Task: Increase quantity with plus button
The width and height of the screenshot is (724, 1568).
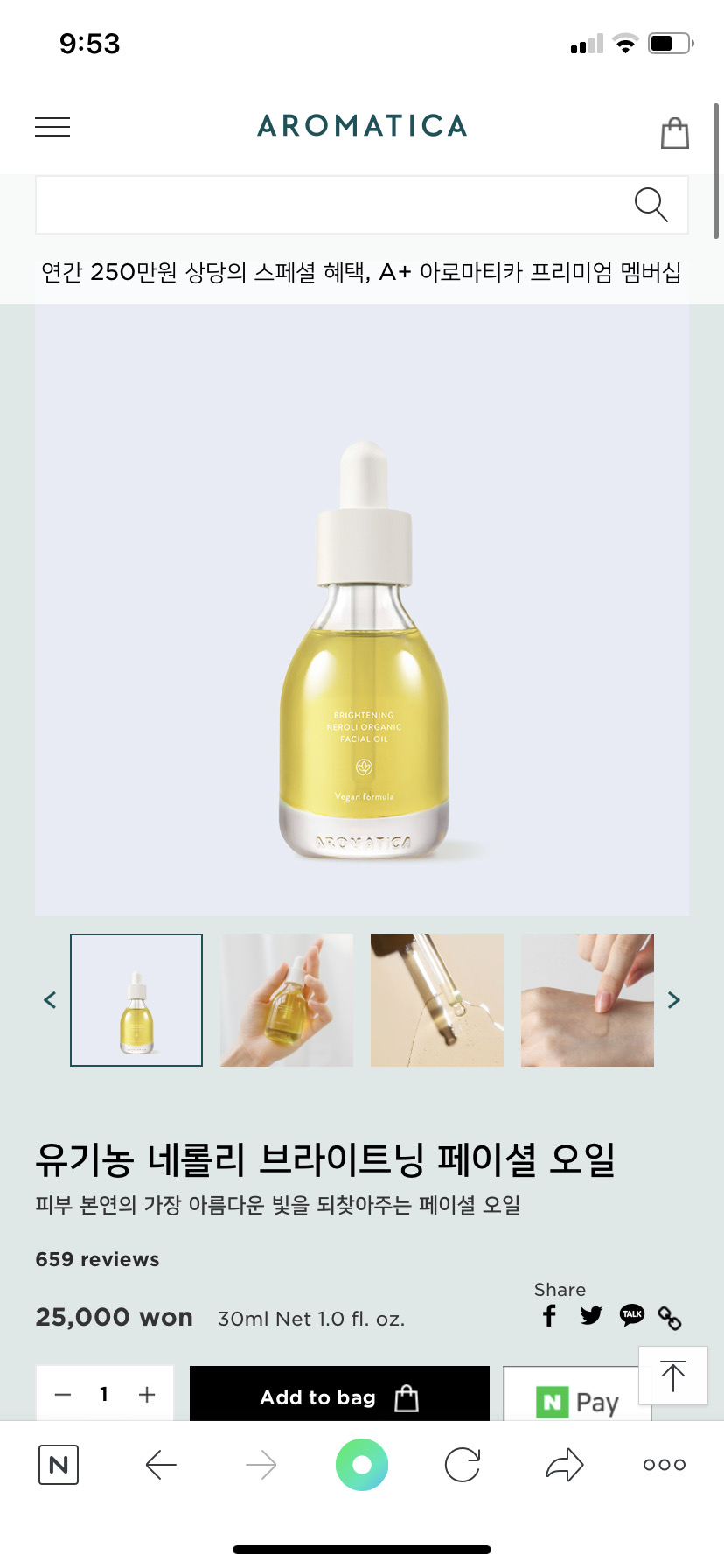Action: click(147, 1395)
